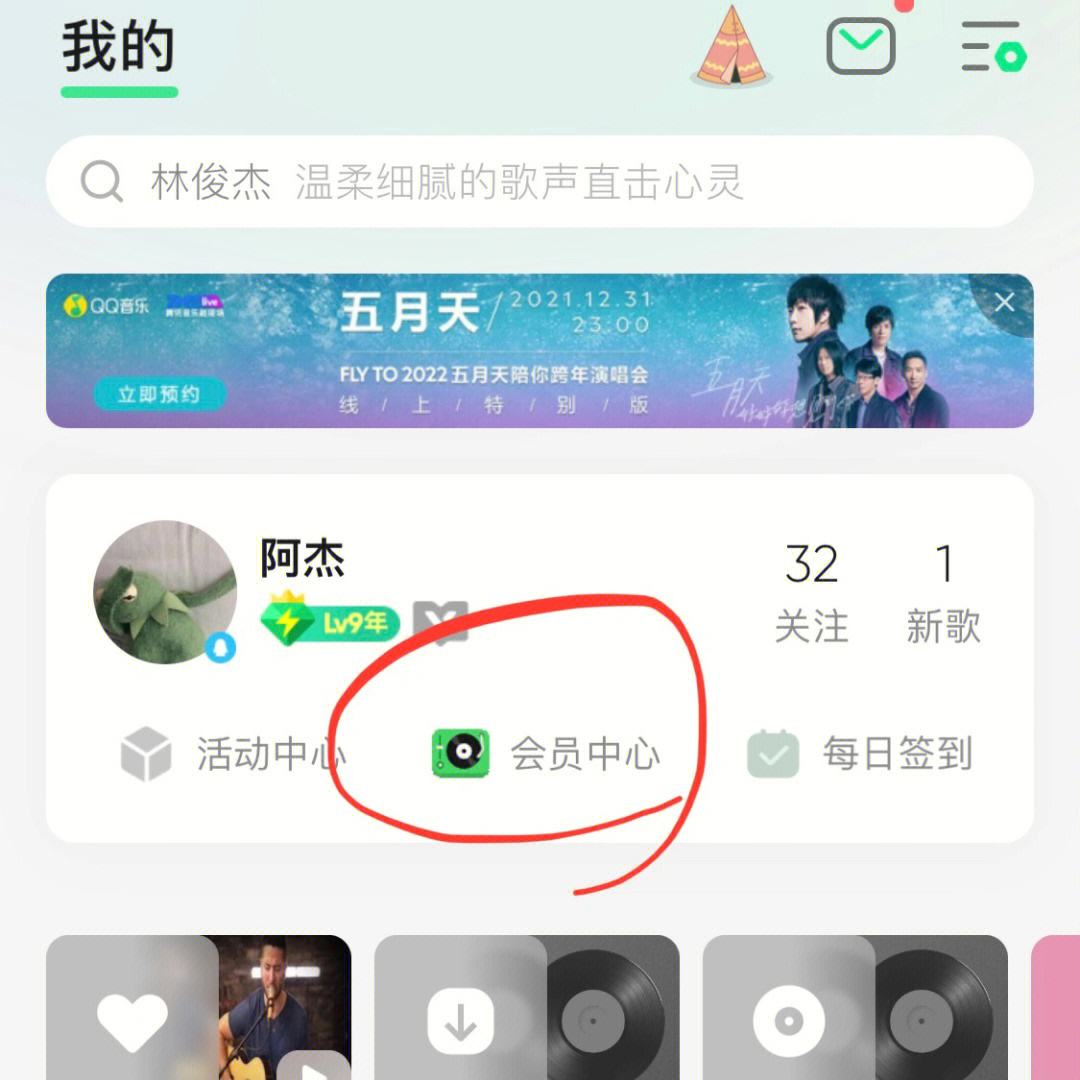Viewport: 1080px width, 1080px height.
Task: Open 活动中心
Action: pyautogui.click(x=232, y=754)
